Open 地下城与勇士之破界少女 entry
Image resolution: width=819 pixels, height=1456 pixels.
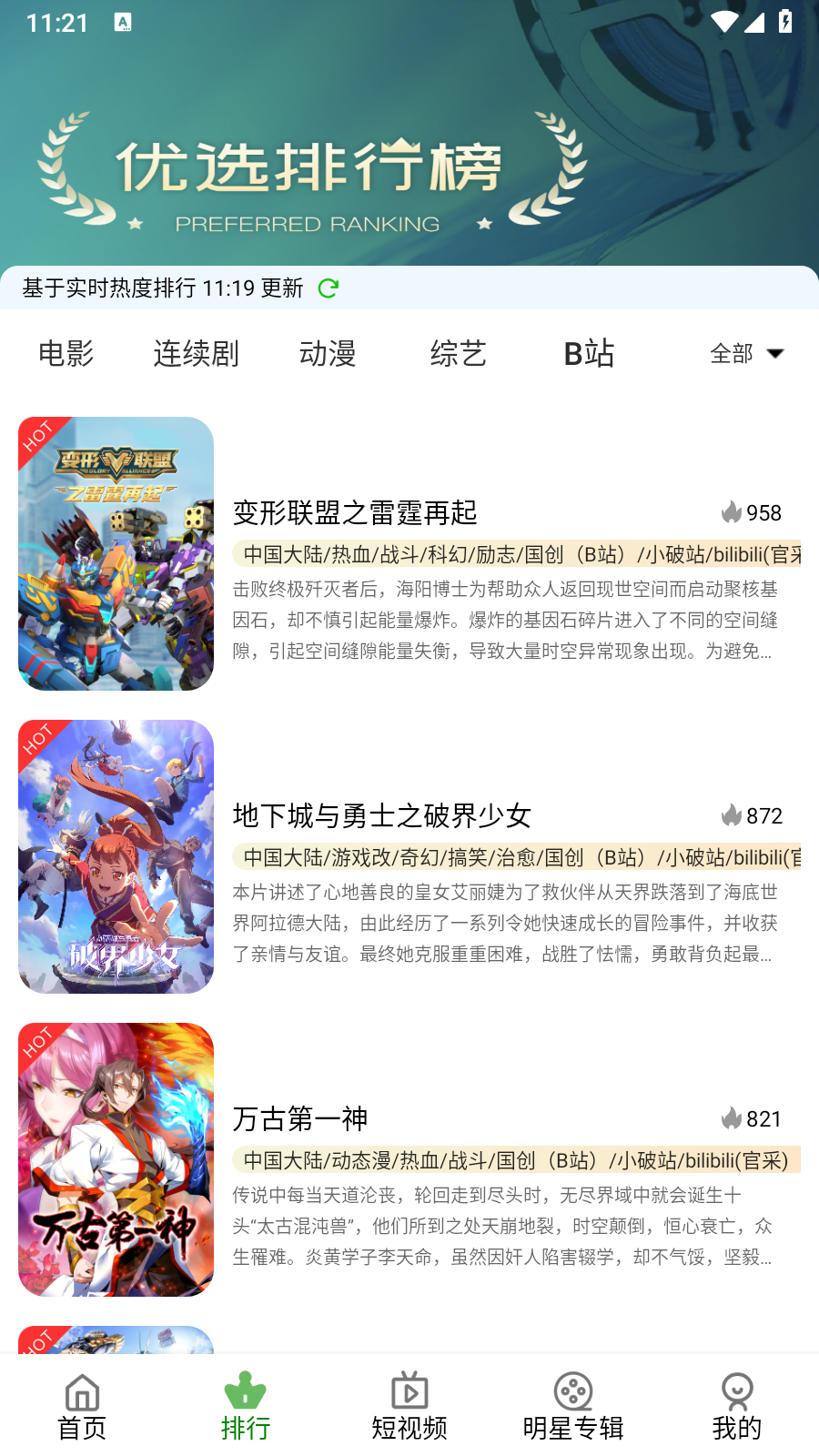click(x=409, y=856)
